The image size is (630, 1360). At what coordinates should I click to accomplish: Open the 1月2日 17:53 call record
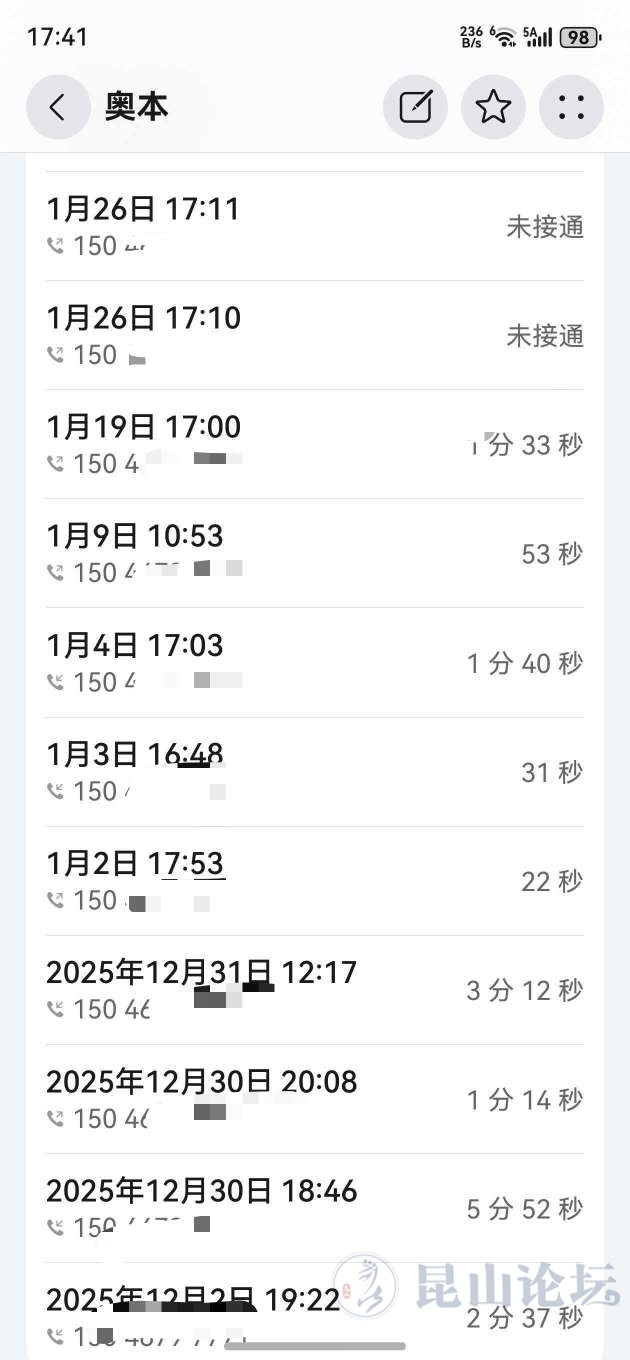[314, 880]
